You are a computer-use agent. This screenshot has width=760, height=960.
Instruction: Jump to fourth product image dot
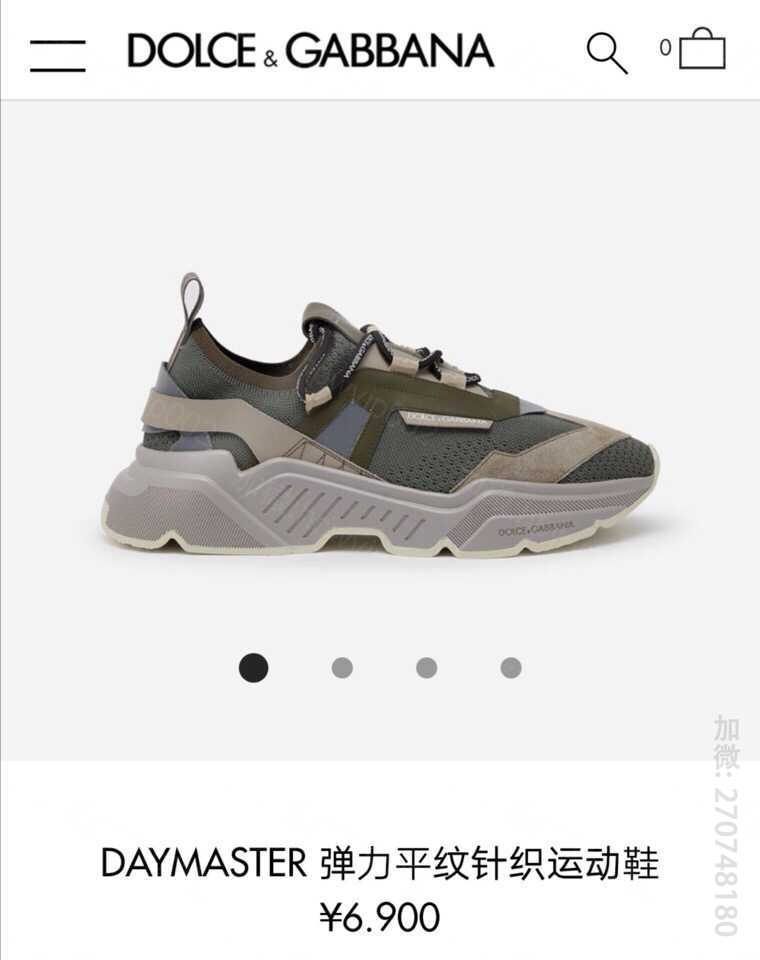point(511,667)
